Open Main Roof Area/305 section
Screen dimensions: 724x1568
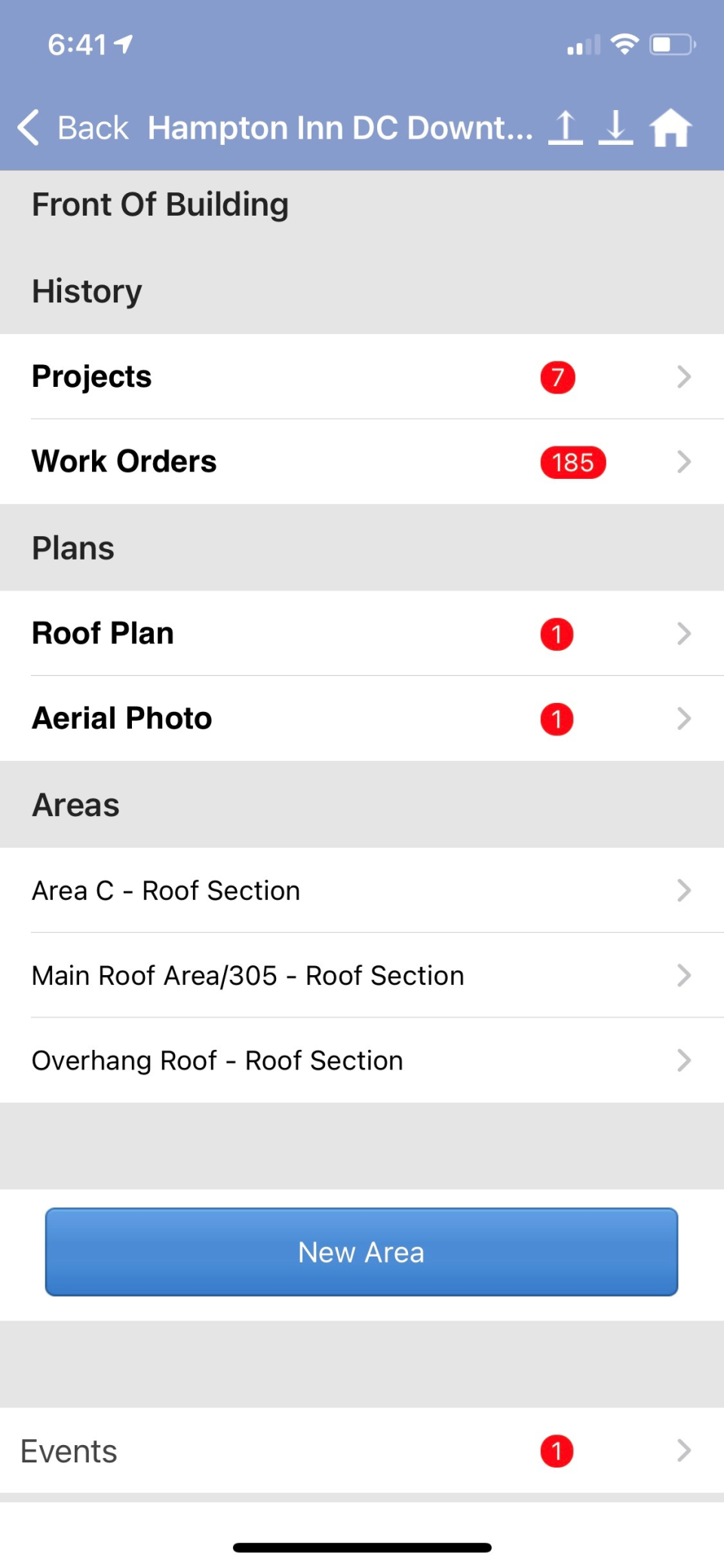[x=362, y=976]
